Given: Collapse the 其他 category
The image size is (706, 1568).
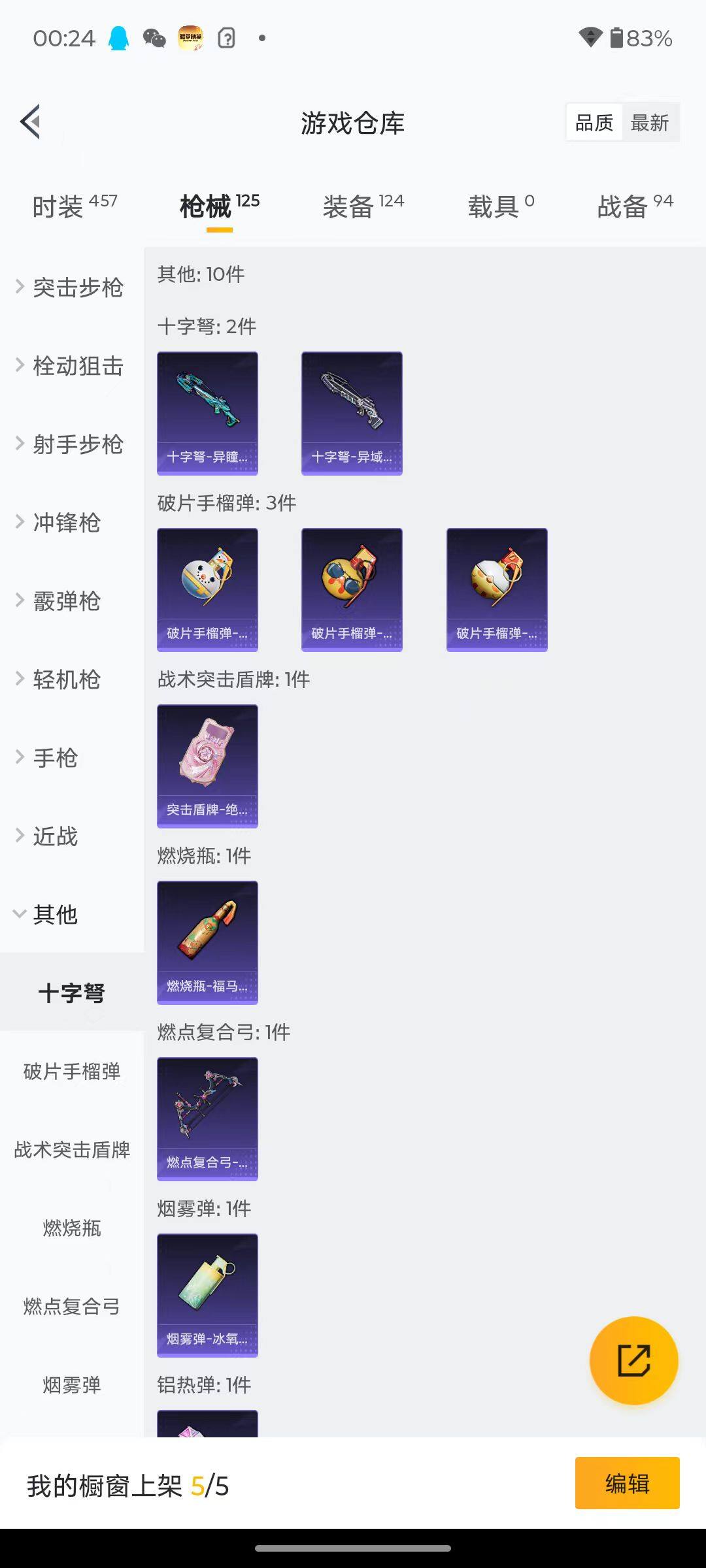Looking at the screenshot, I should click(x=55, y=915).
